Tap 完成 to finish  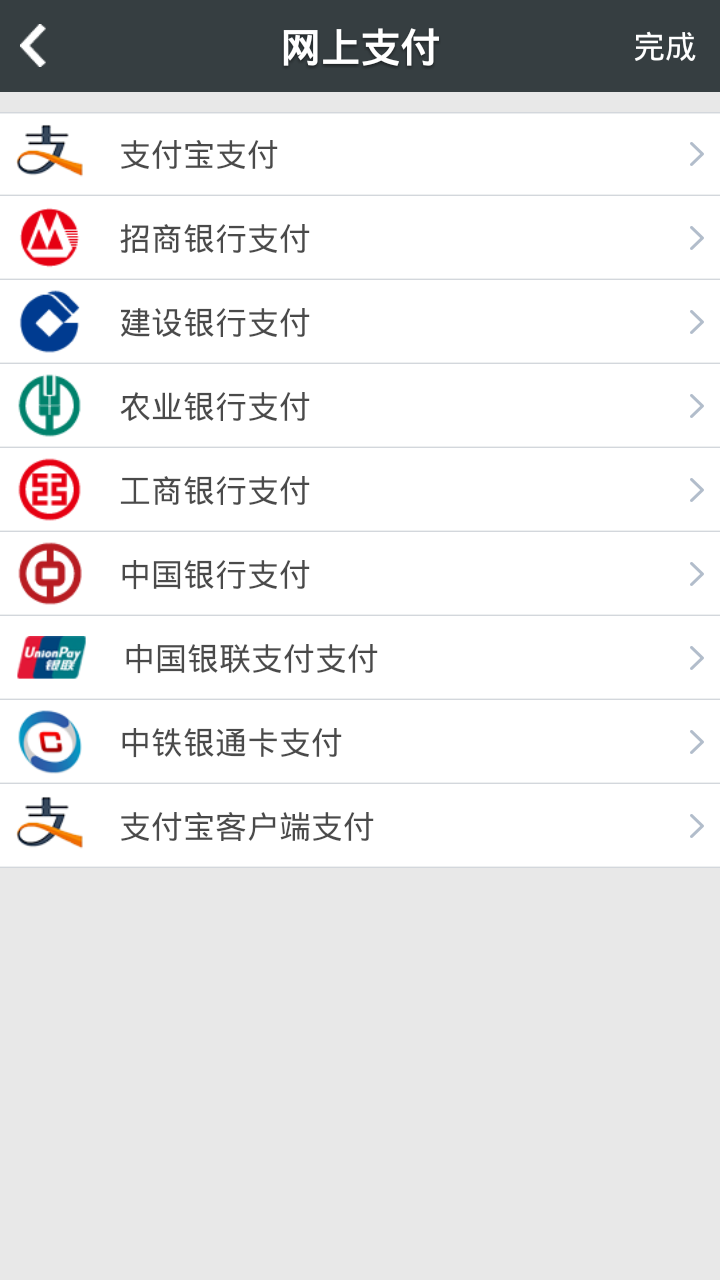pos(664,47)
